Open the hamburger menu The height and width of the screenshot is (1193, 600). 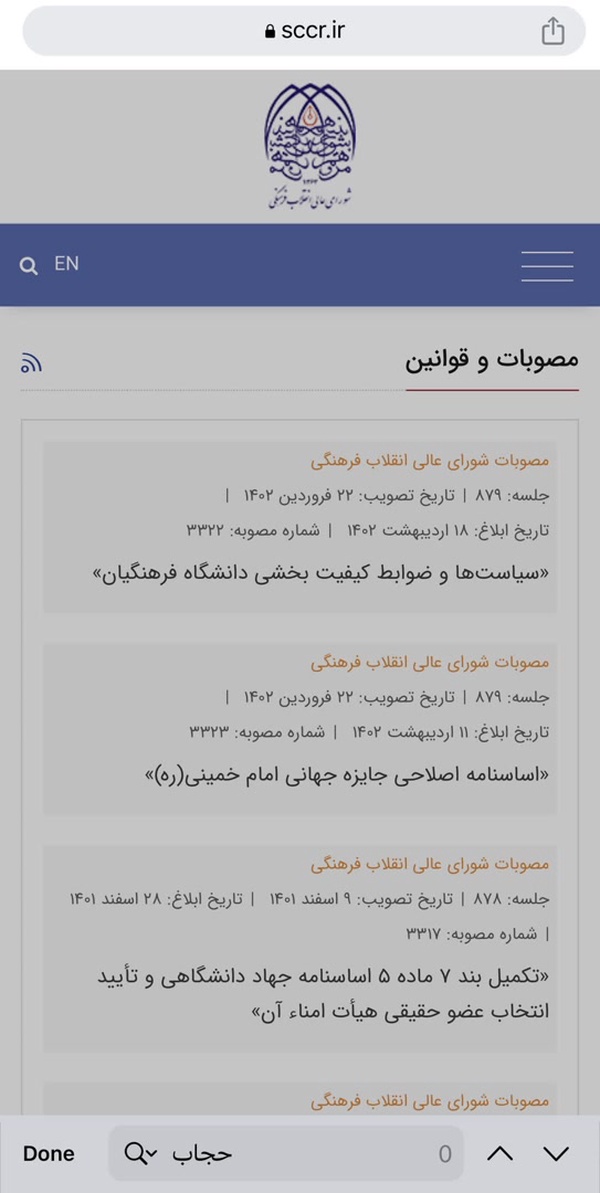point(548,266)
